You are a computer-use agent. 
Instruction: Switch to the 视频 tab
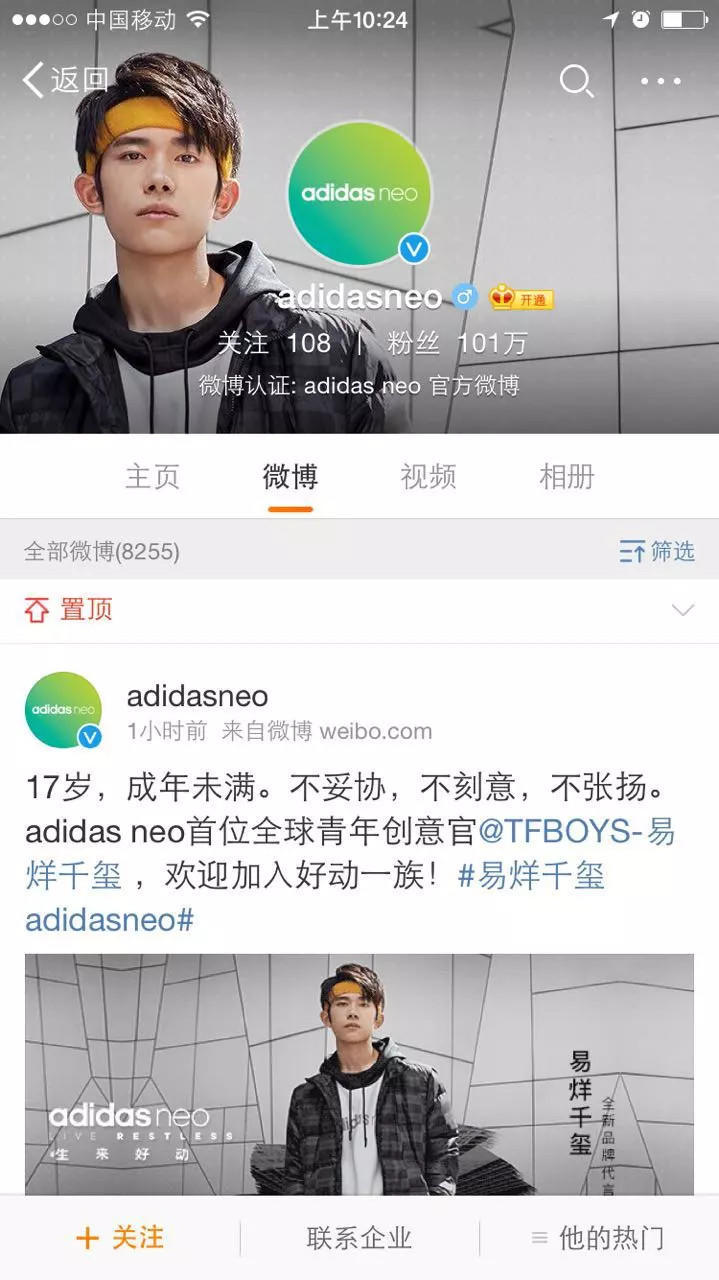[x=428, y=477]
